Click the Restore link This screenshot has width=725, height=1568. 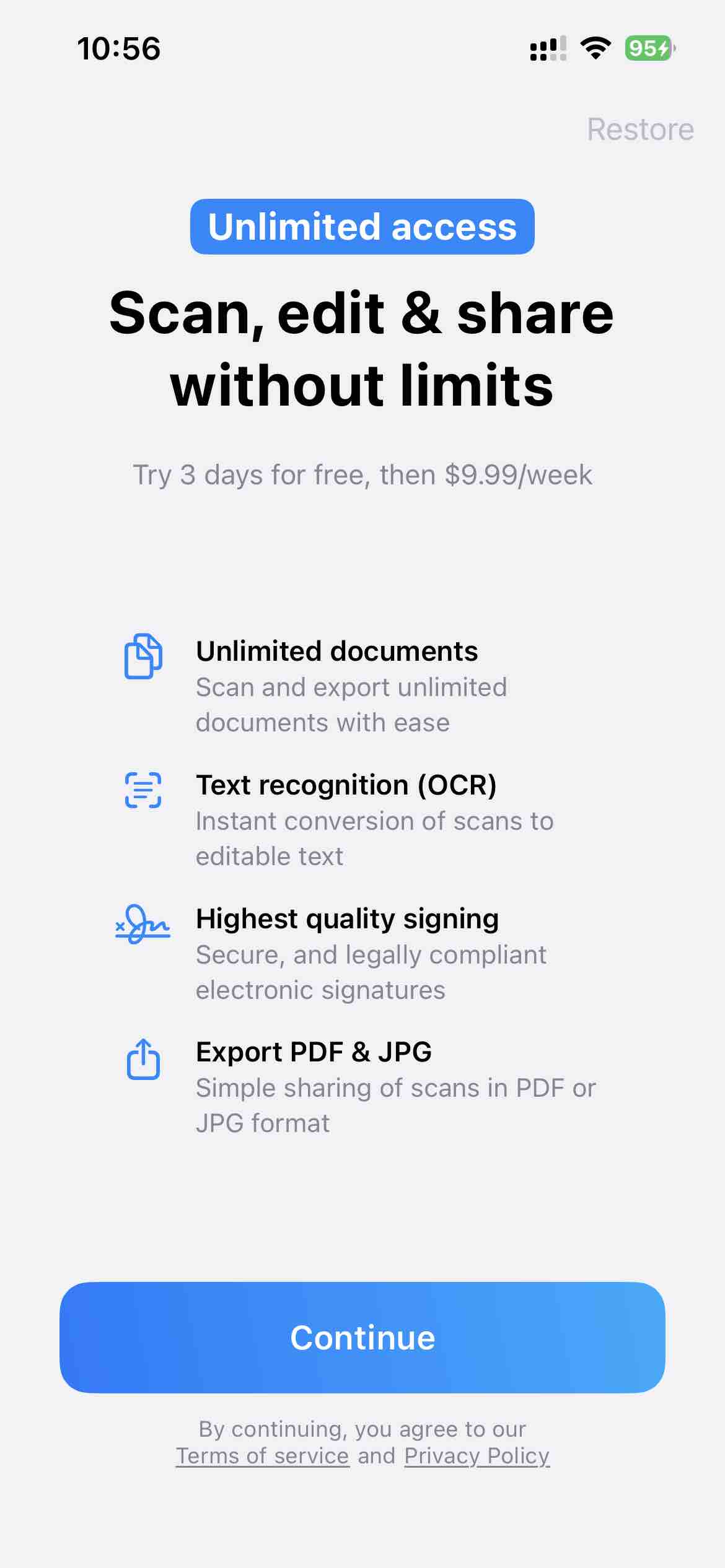click(x=640, y=129)
